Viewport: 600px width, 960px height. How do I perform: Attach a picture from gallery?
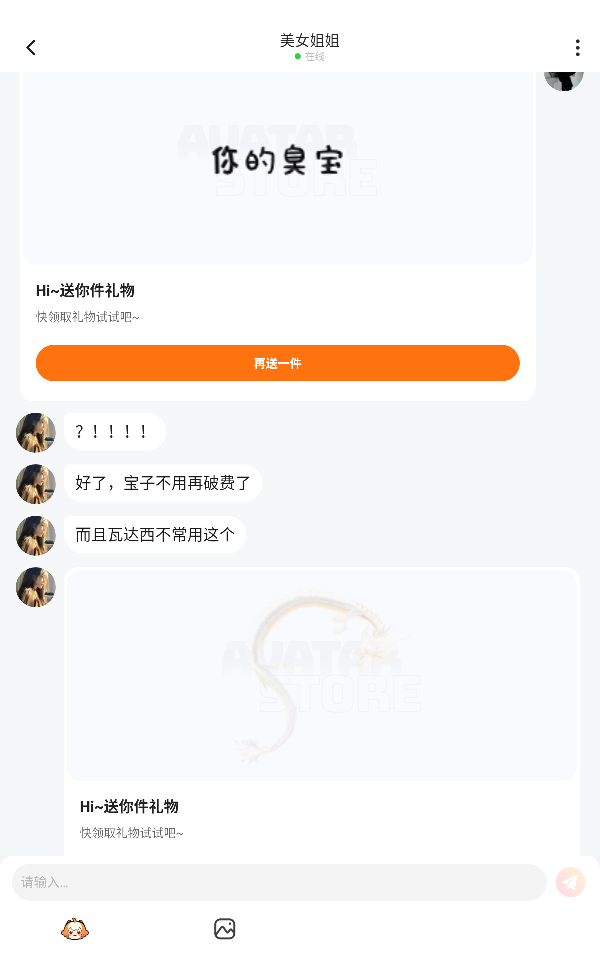pos(225,929)
